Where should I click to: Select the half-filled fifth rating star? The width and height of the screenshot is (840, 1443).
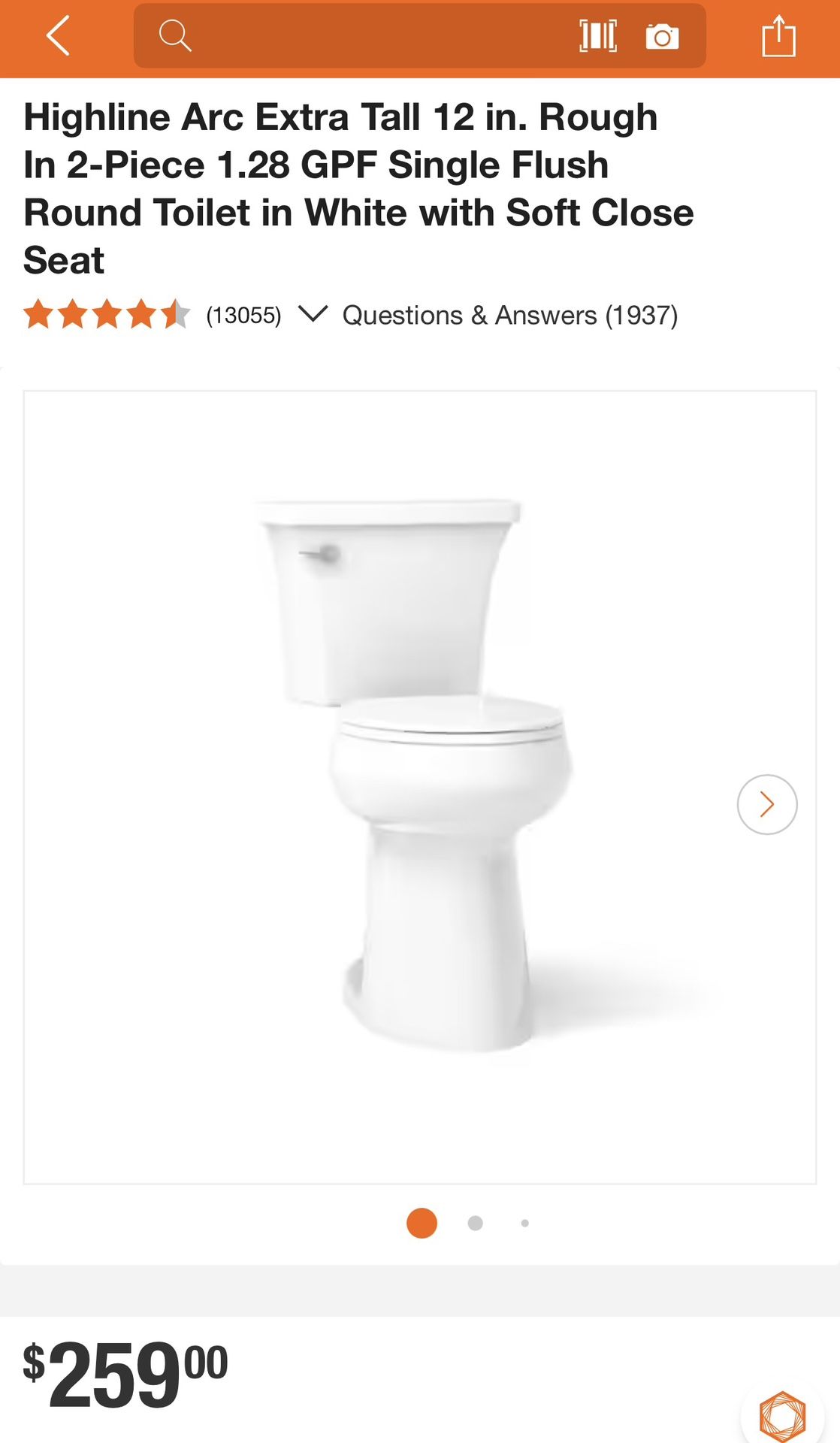coord(178,316)
